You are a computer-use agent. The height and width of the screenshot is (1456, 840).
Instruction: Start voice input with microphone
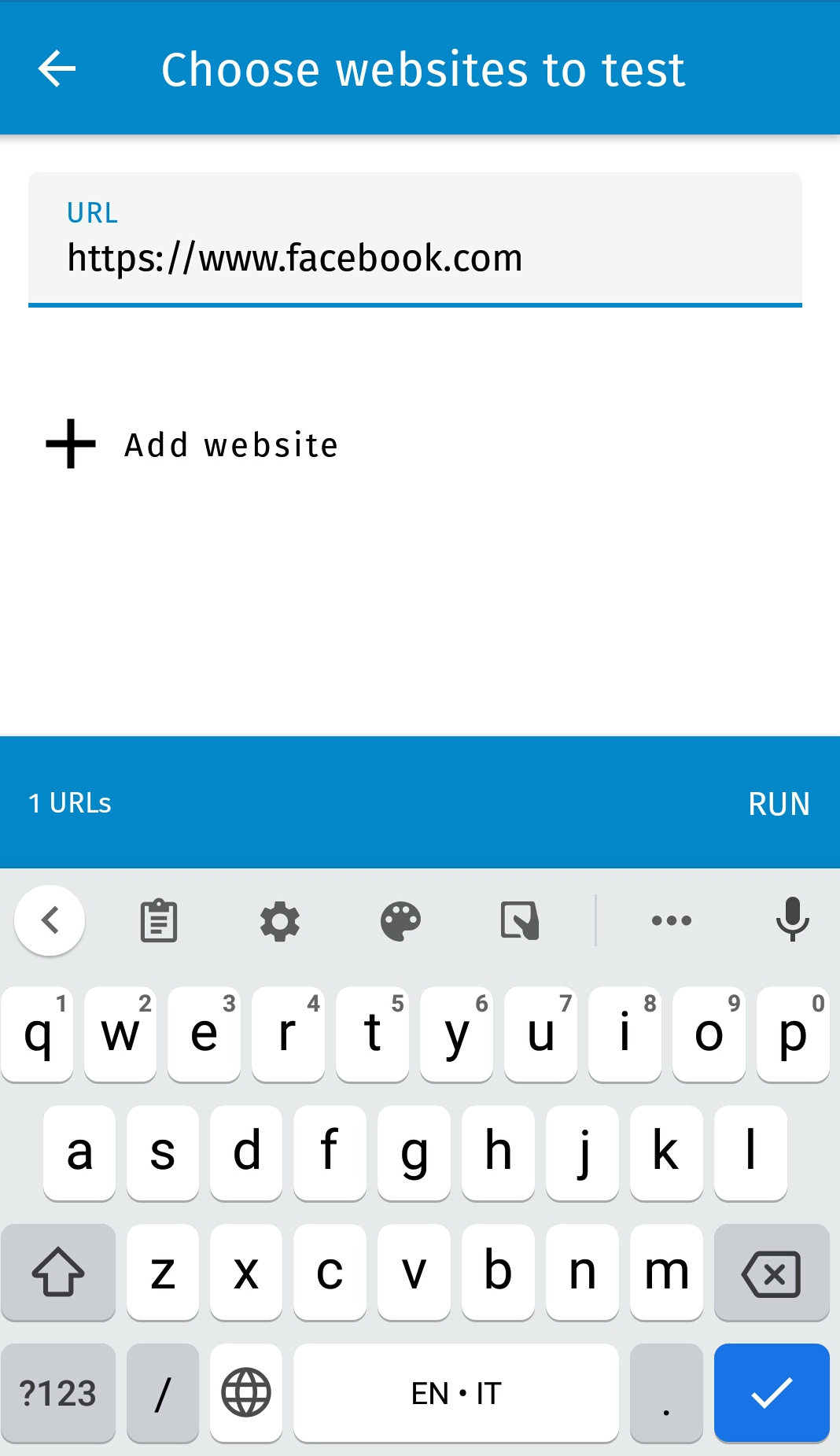792,919
